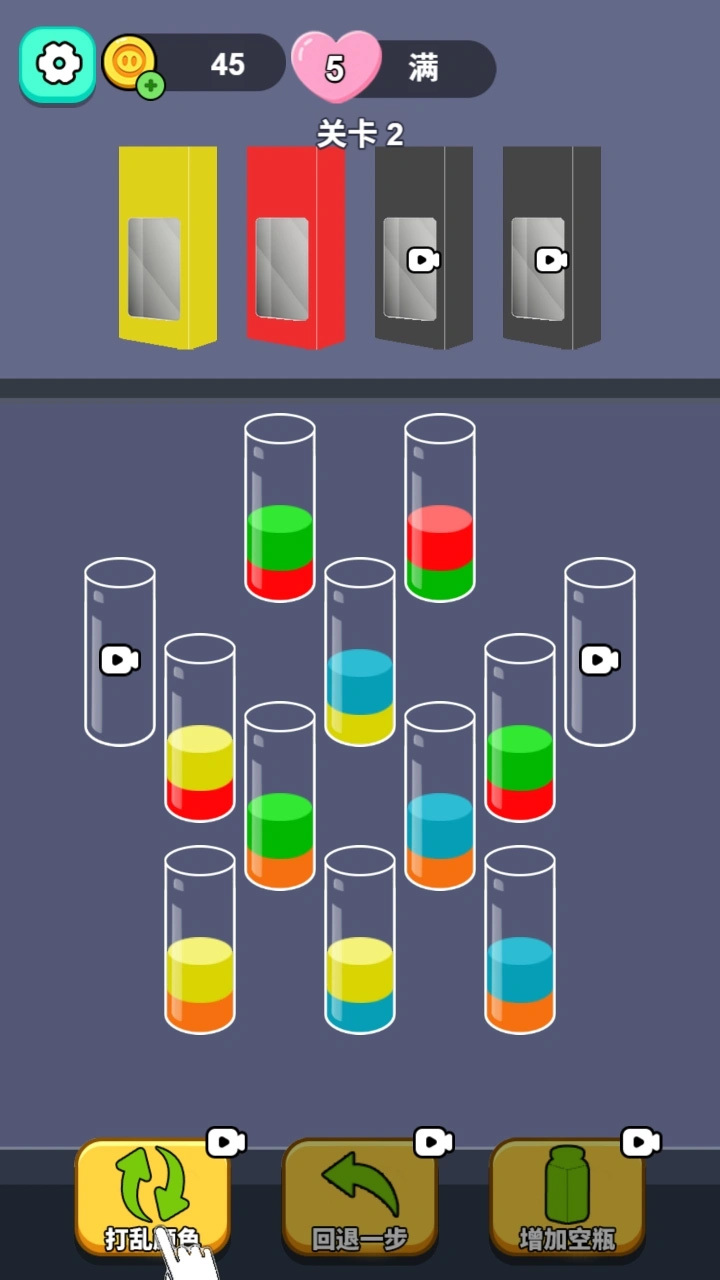Shuffle colors with the 打乱颜色 button
720x1280 pixels.
[x=152, y=1197]
